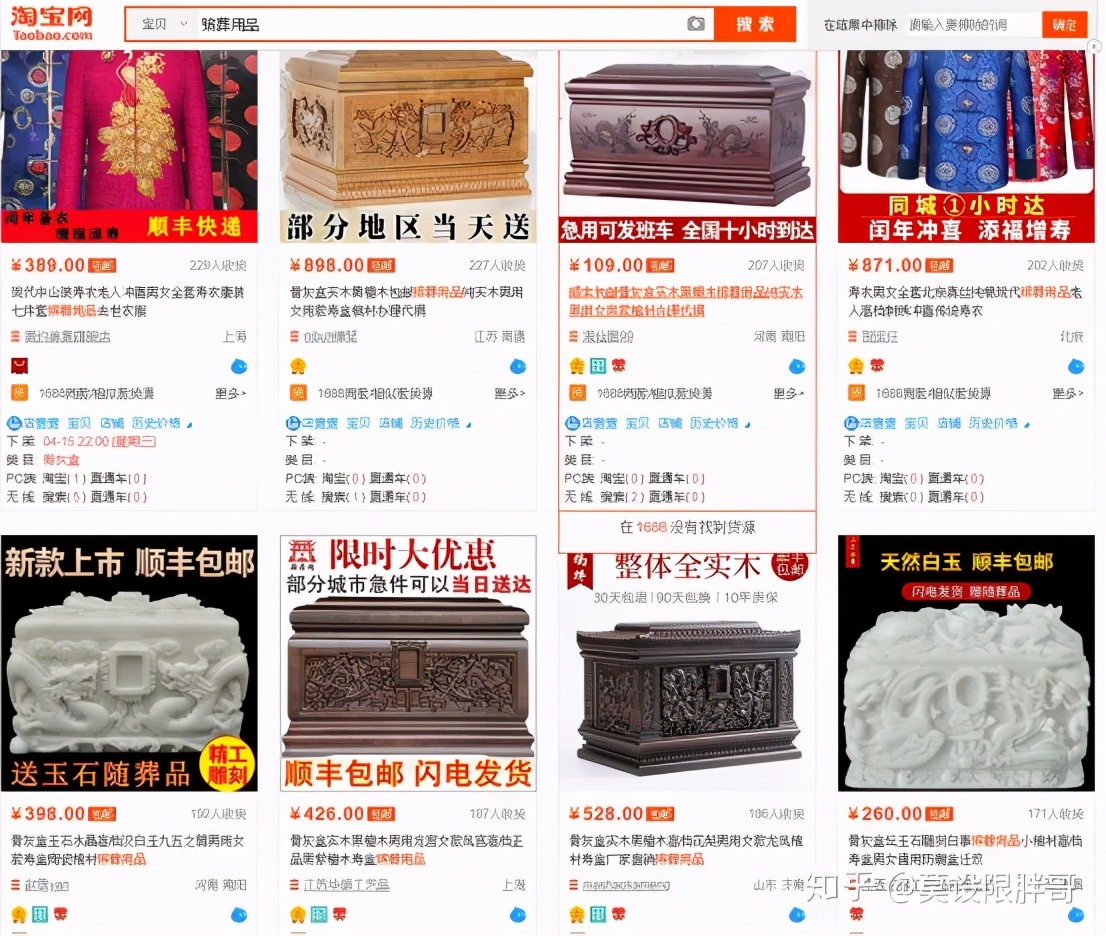The height and width of the screenshot is (936, 1106).
Task: Confirm result filter with 确定
Action: pyautogui.click(x=1064, y=25)
